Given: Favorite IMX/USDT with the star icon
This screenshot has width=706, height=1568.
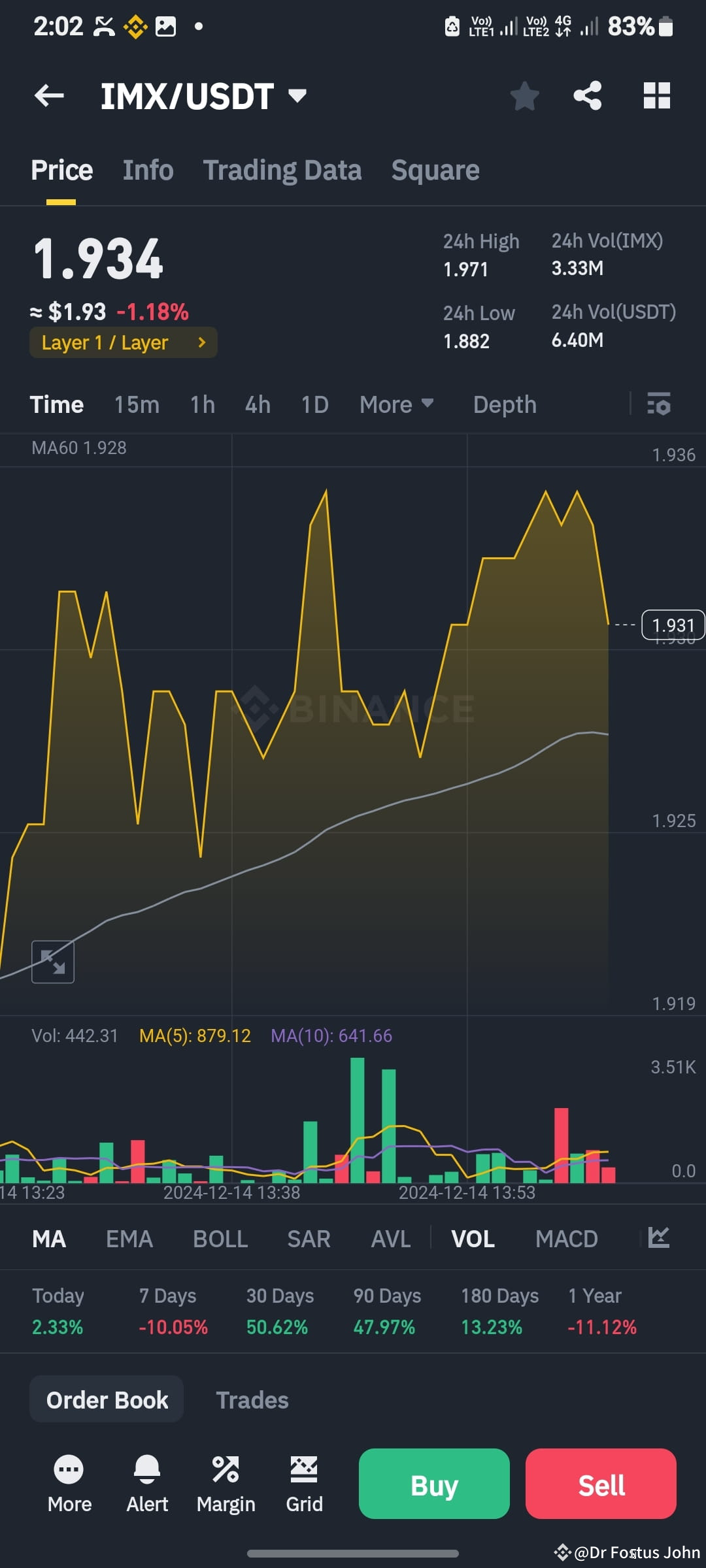Looking at the screenshot, I should (524, 95).
